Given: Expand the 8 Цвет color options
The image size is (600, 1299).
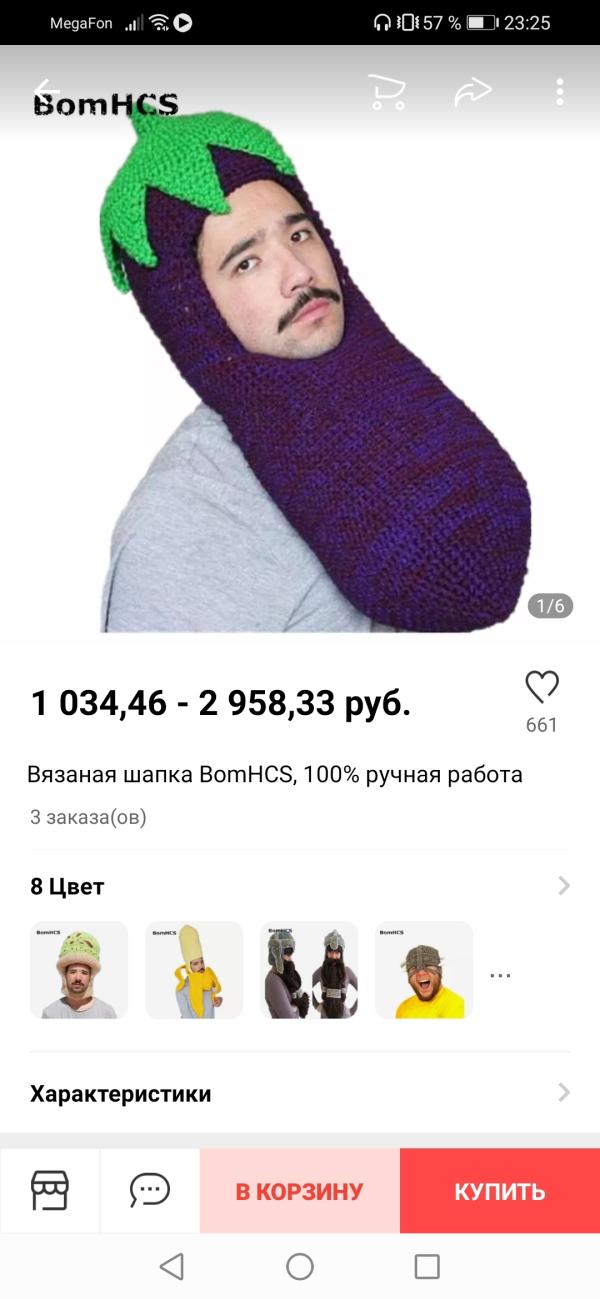Looking at the screenshot, I should click(563, 886).
